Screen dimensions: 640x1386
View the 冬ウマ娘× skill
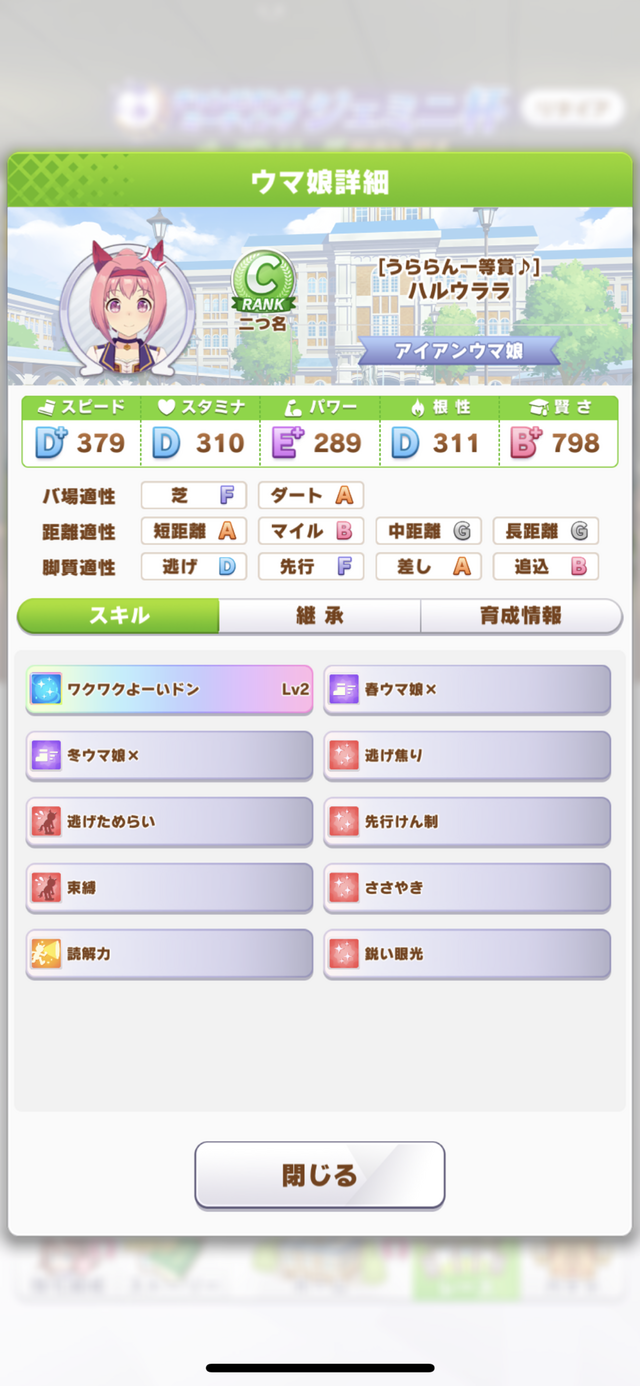[169, 756]
